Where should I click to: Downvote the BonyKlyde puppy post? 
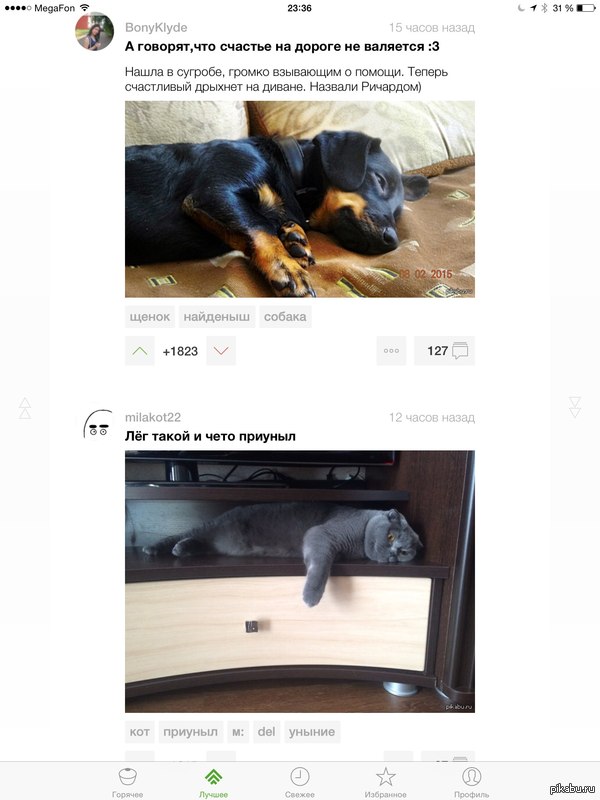221,351
